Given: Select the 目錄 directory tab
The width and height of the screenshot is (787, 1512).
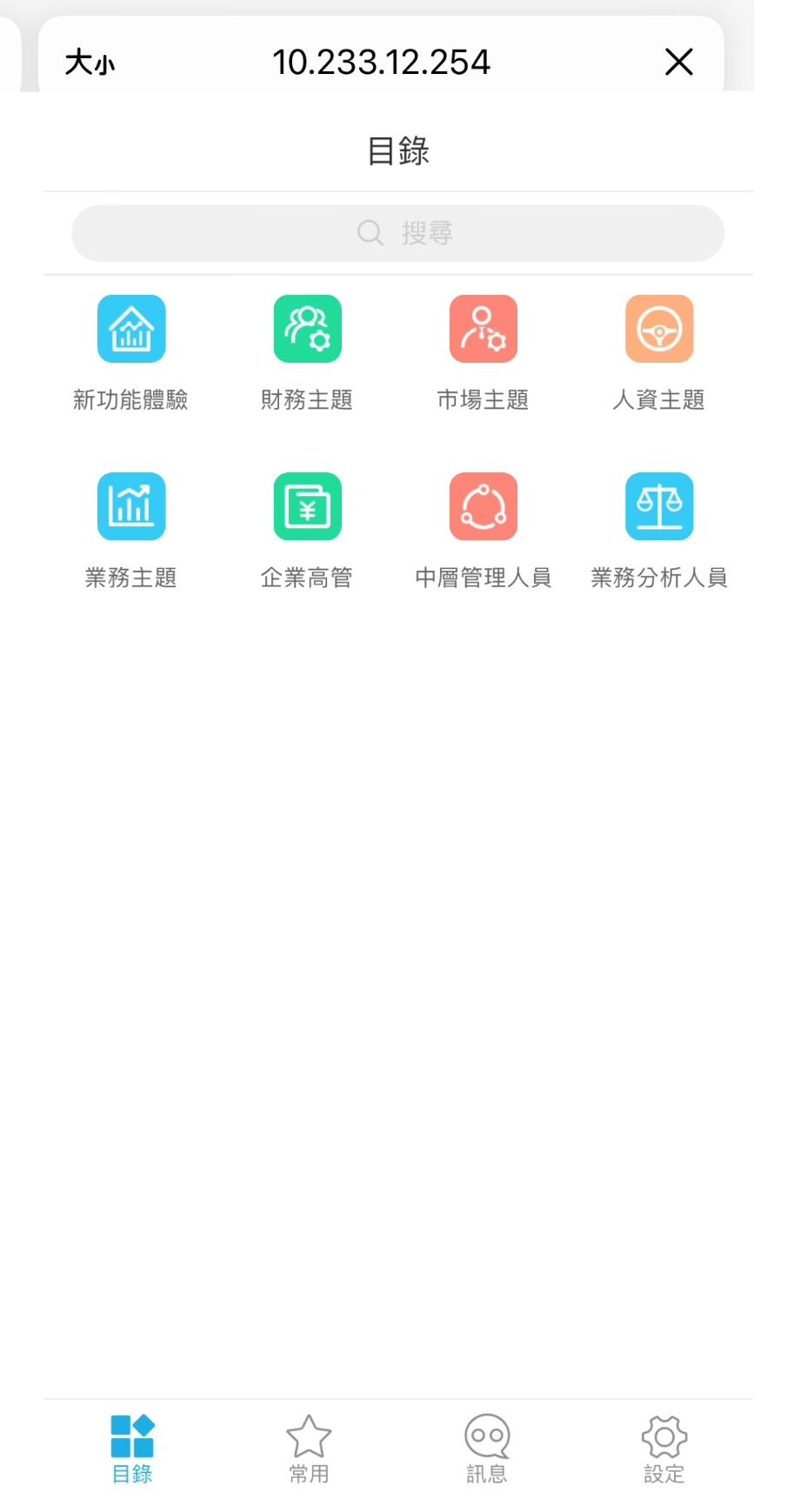Looking at the screenshot, I should click(131, 1444).
